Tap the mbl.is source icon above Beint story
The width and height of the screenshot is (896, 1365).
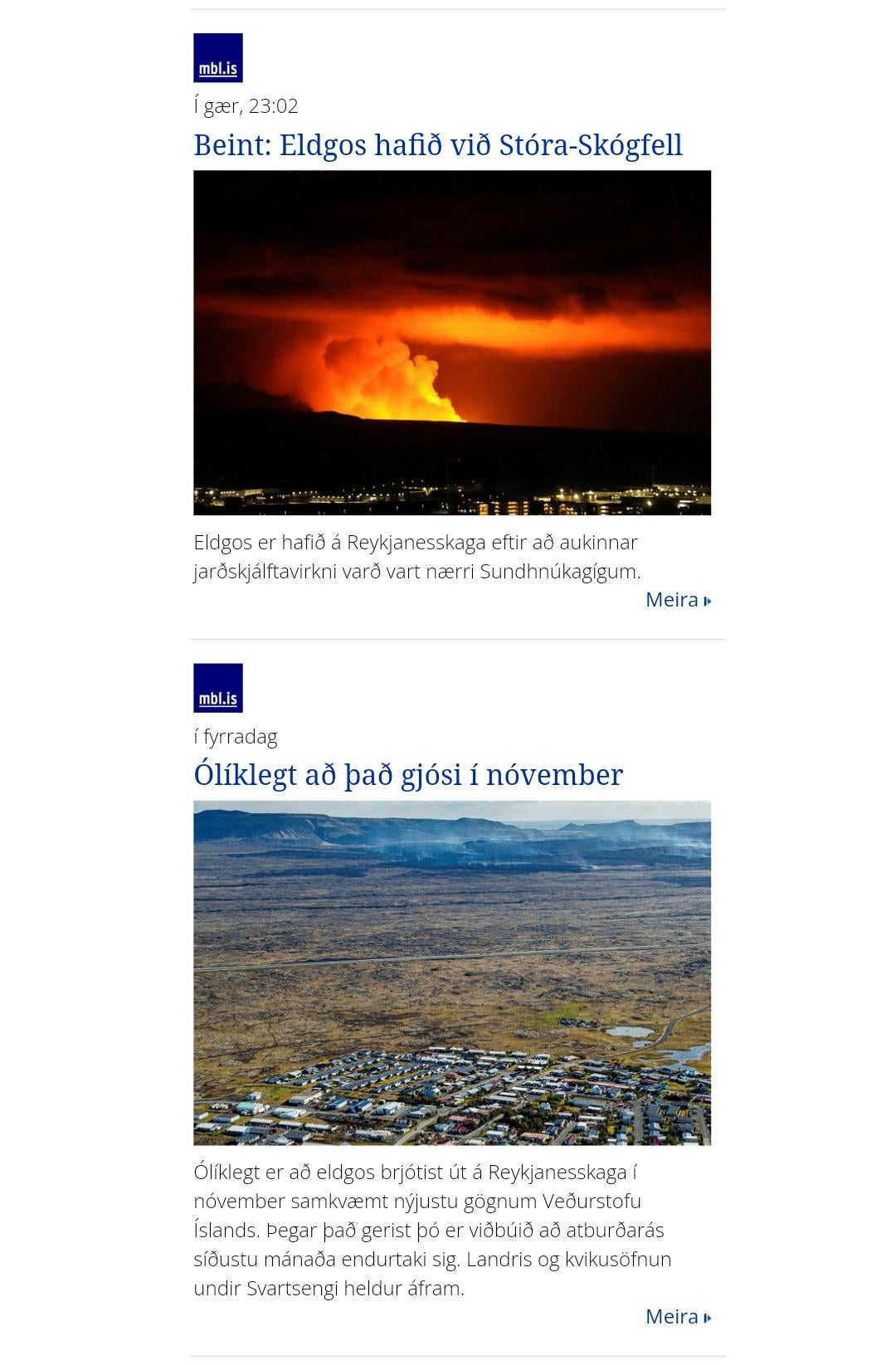[218, 58]
